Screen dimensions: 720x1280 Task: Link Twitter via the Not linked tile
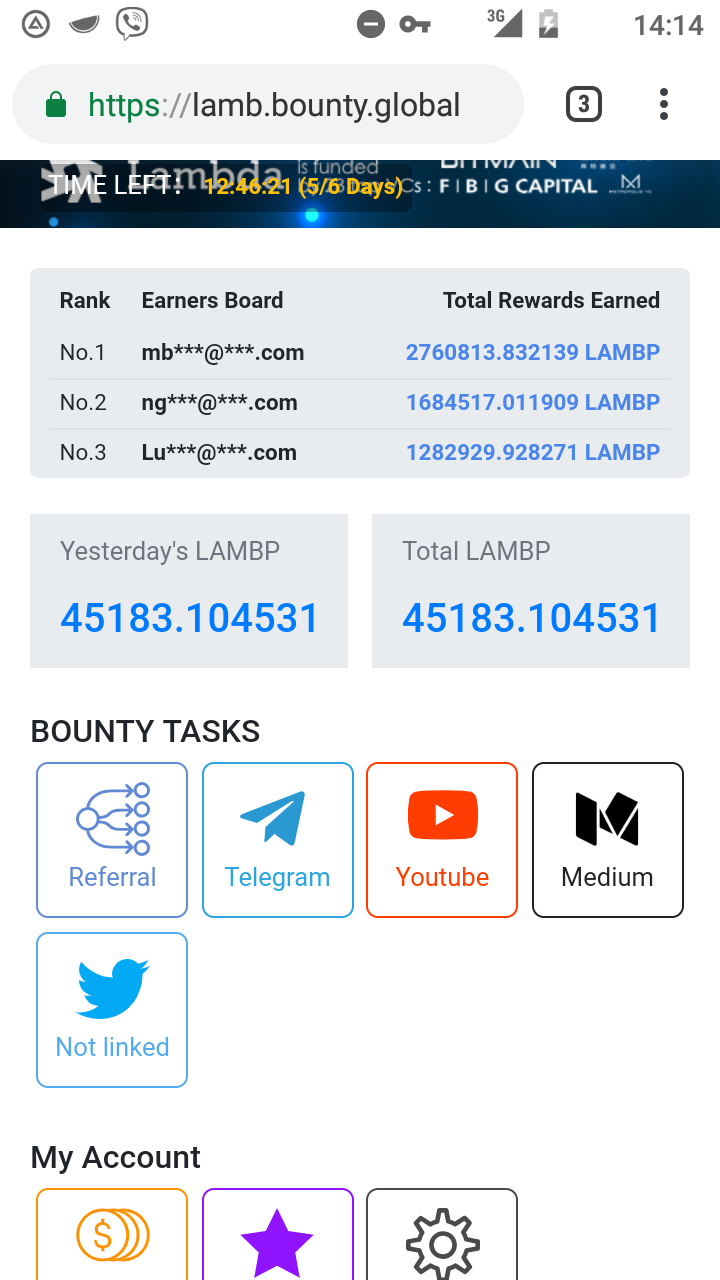(112, 1010)
